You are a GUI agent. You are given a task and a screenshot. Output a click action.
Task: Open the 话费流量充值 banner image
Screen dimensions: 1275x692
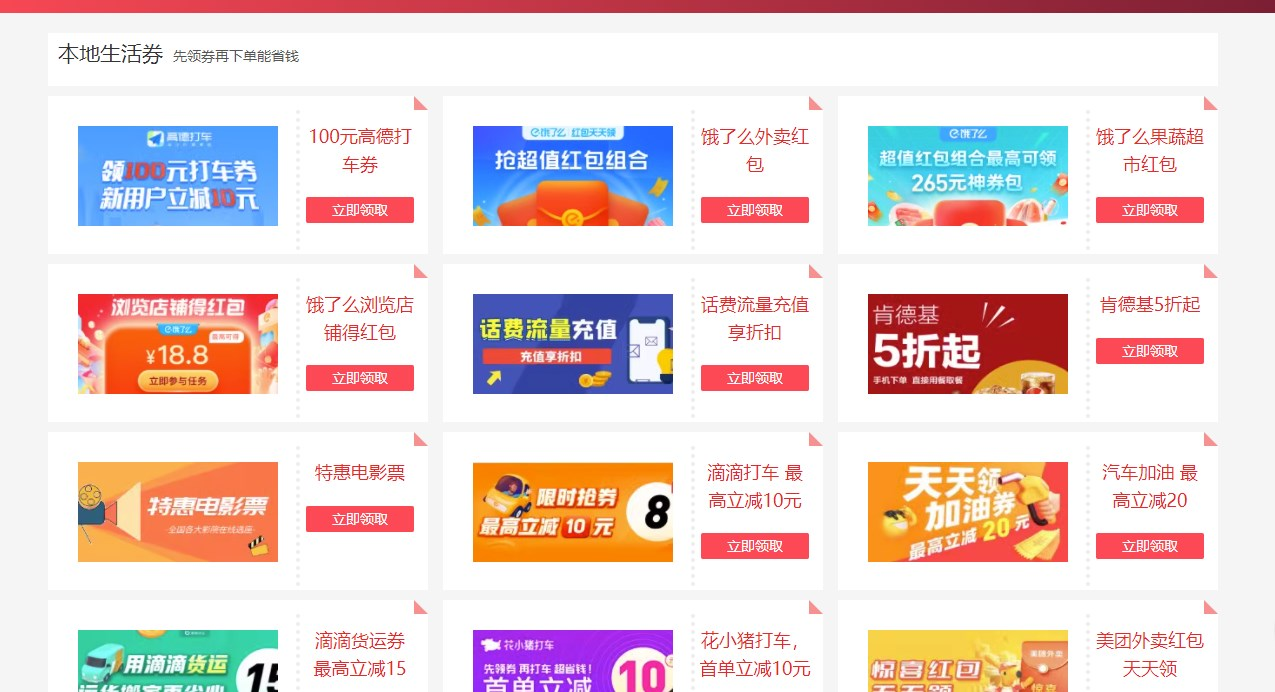573,344
